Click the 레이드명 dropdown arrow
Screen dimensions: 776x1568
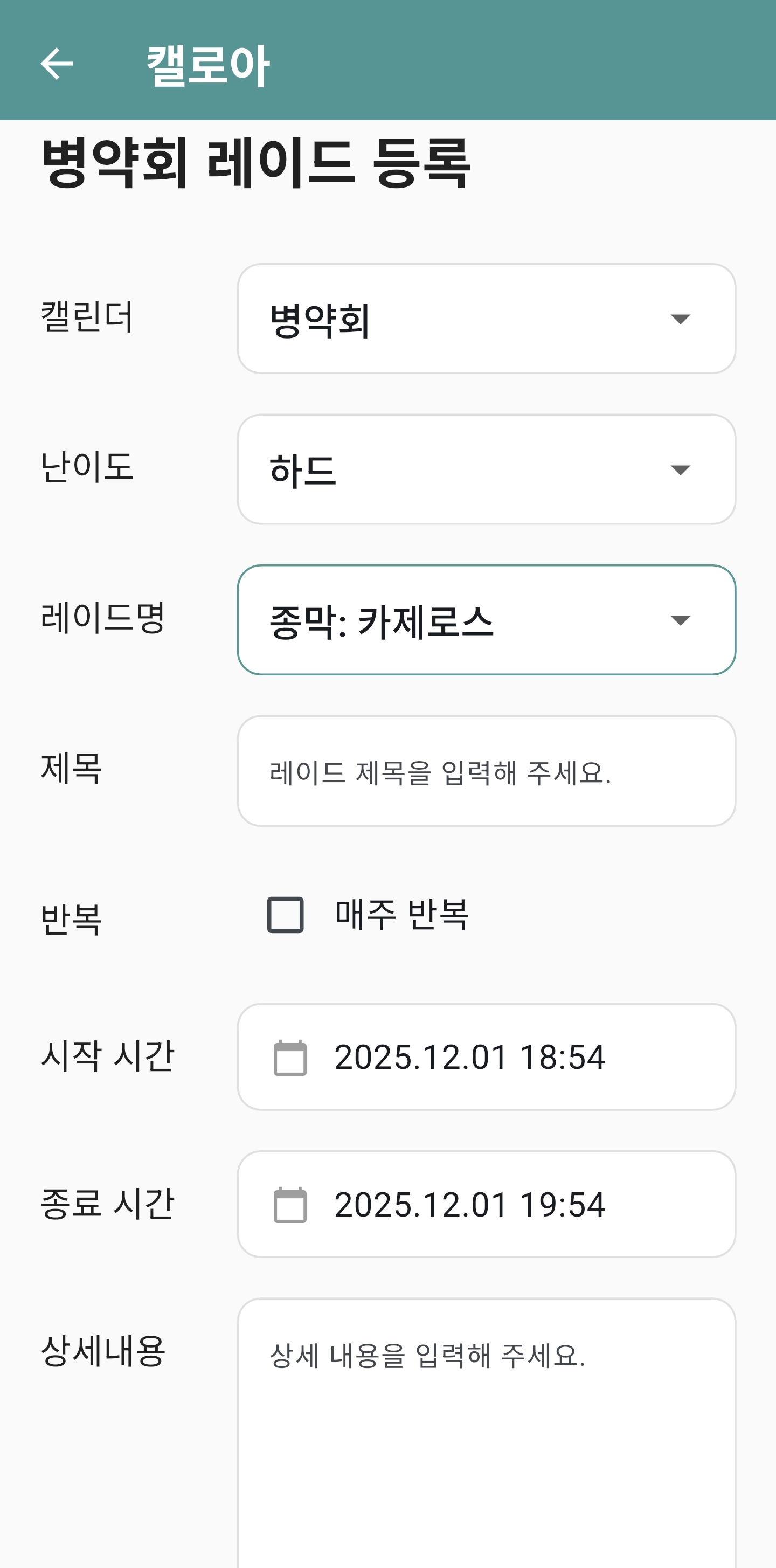[x=682, y=620]
